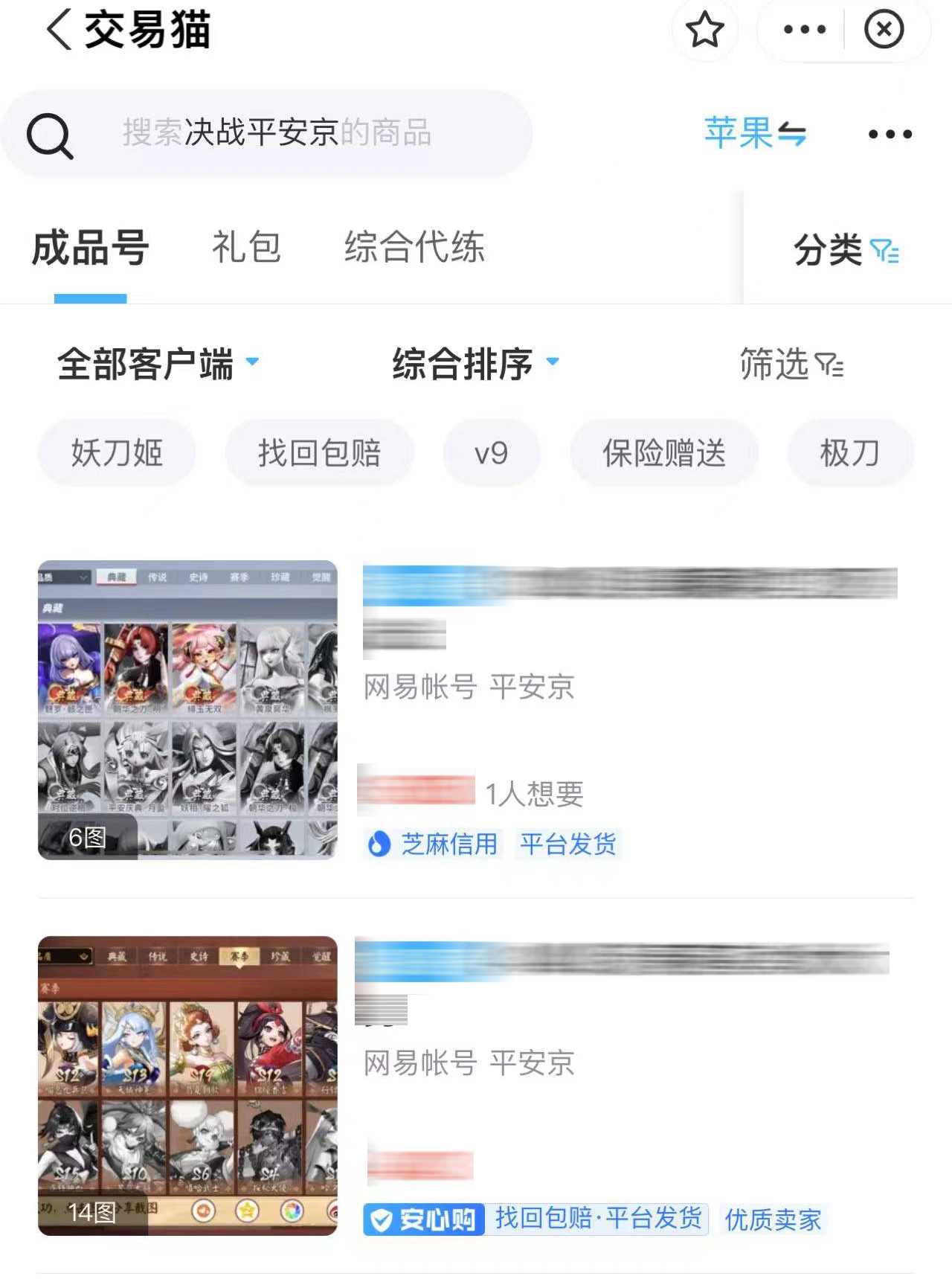Select the 成品号 tab
The width and height of the screenshot is (952, 1279).
[90, 248]
